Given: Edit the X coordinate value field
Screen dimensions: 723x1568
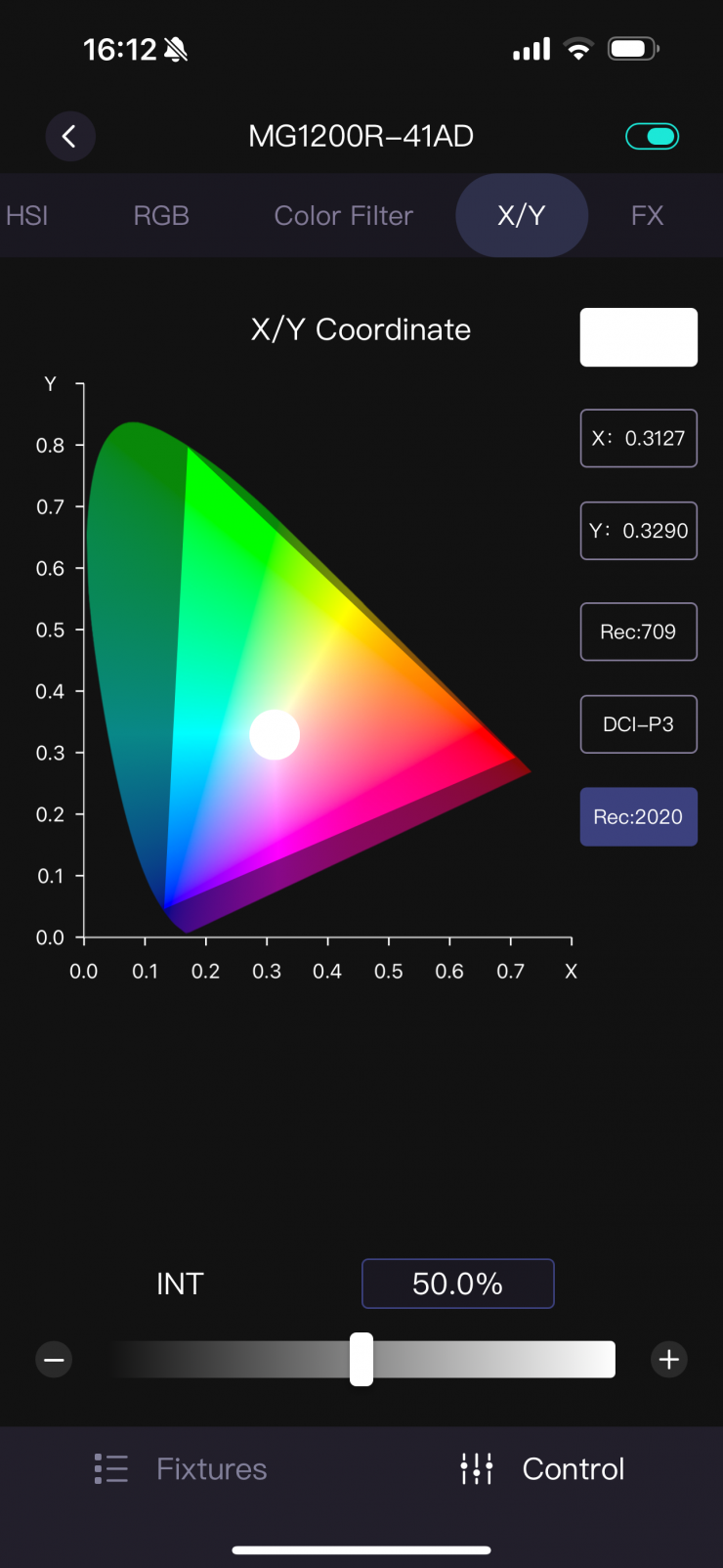Looking at the screenshot, I should (x=639, y=438).
